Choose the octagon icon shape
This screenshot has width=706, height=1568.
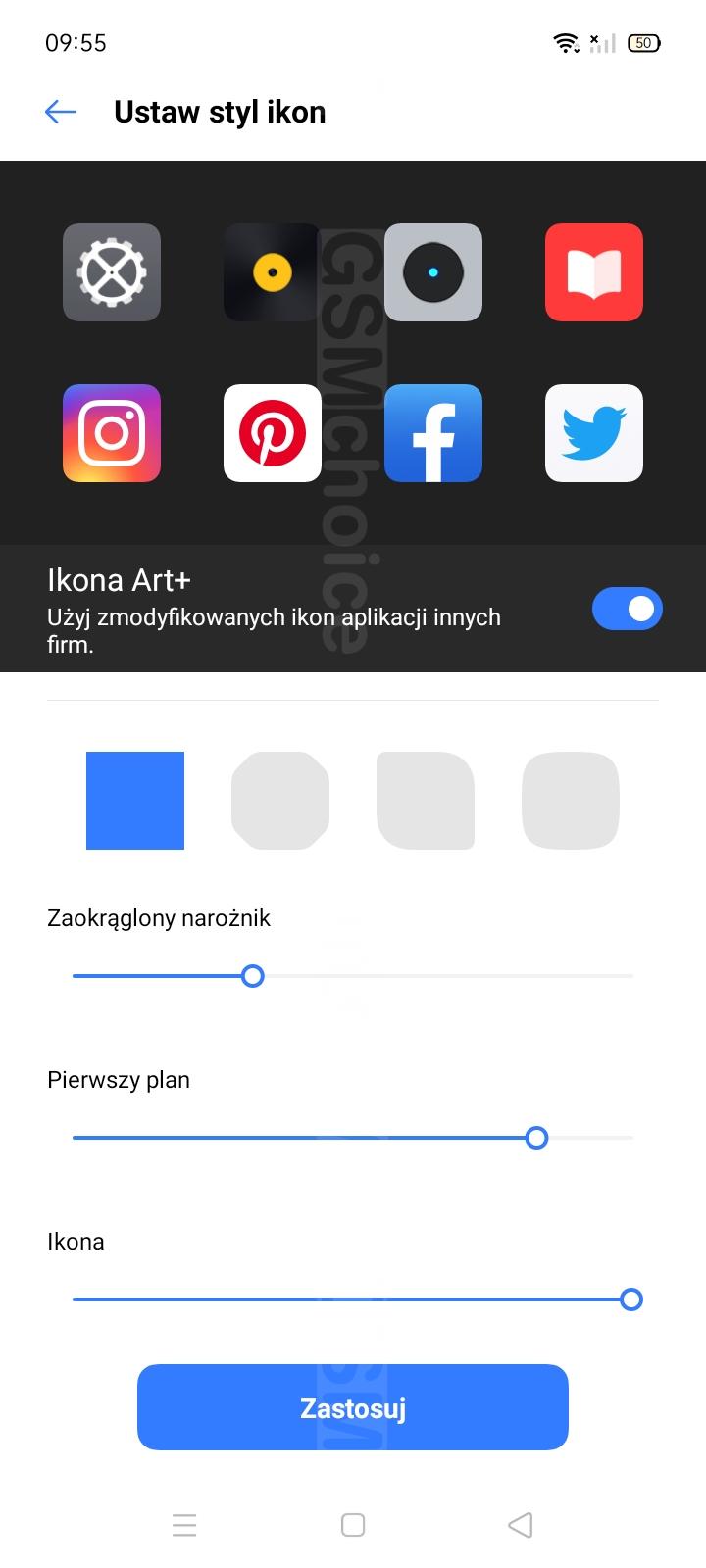point(280,801)
